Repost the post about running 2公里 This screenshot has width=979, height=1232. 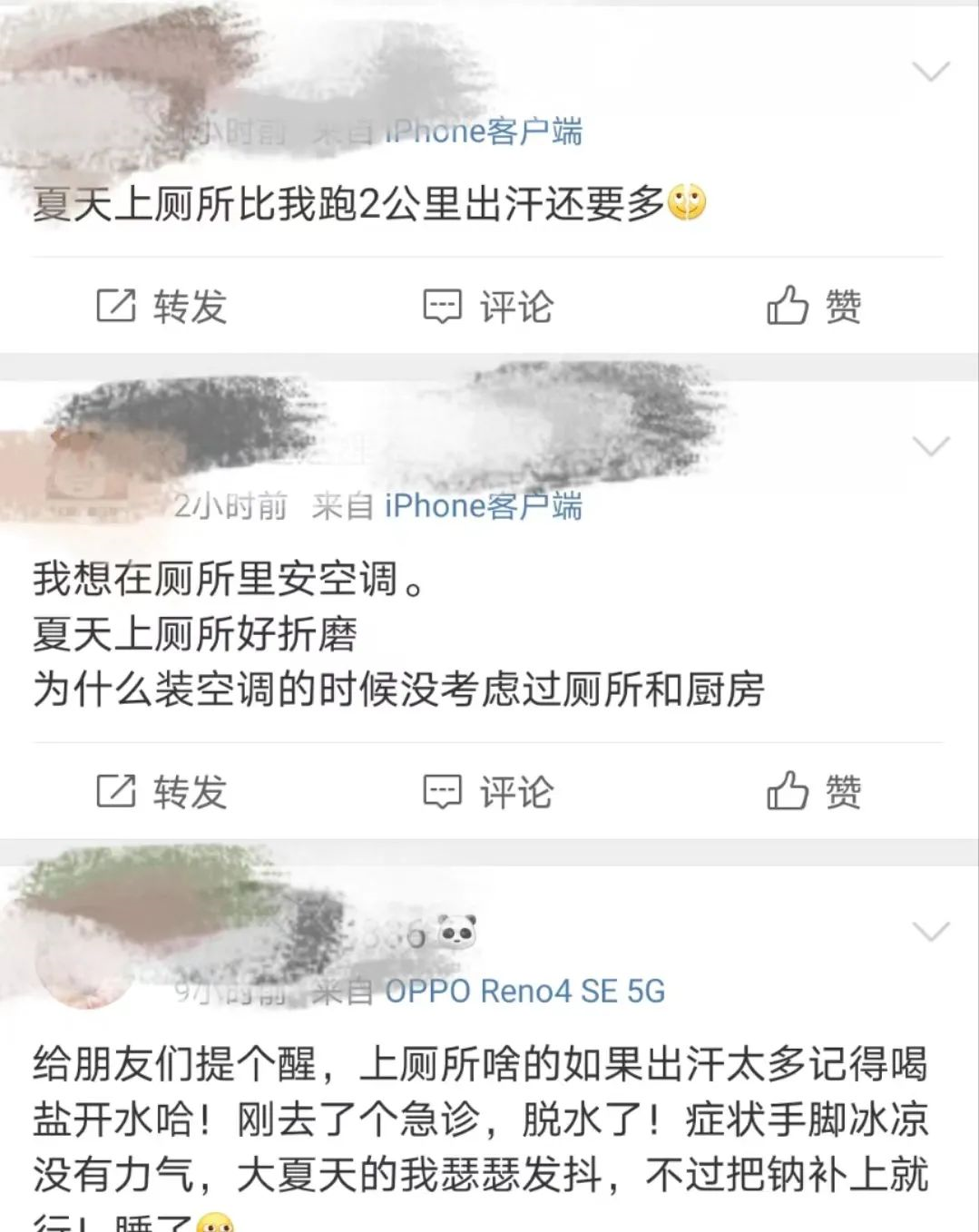[x=162, y=307]
